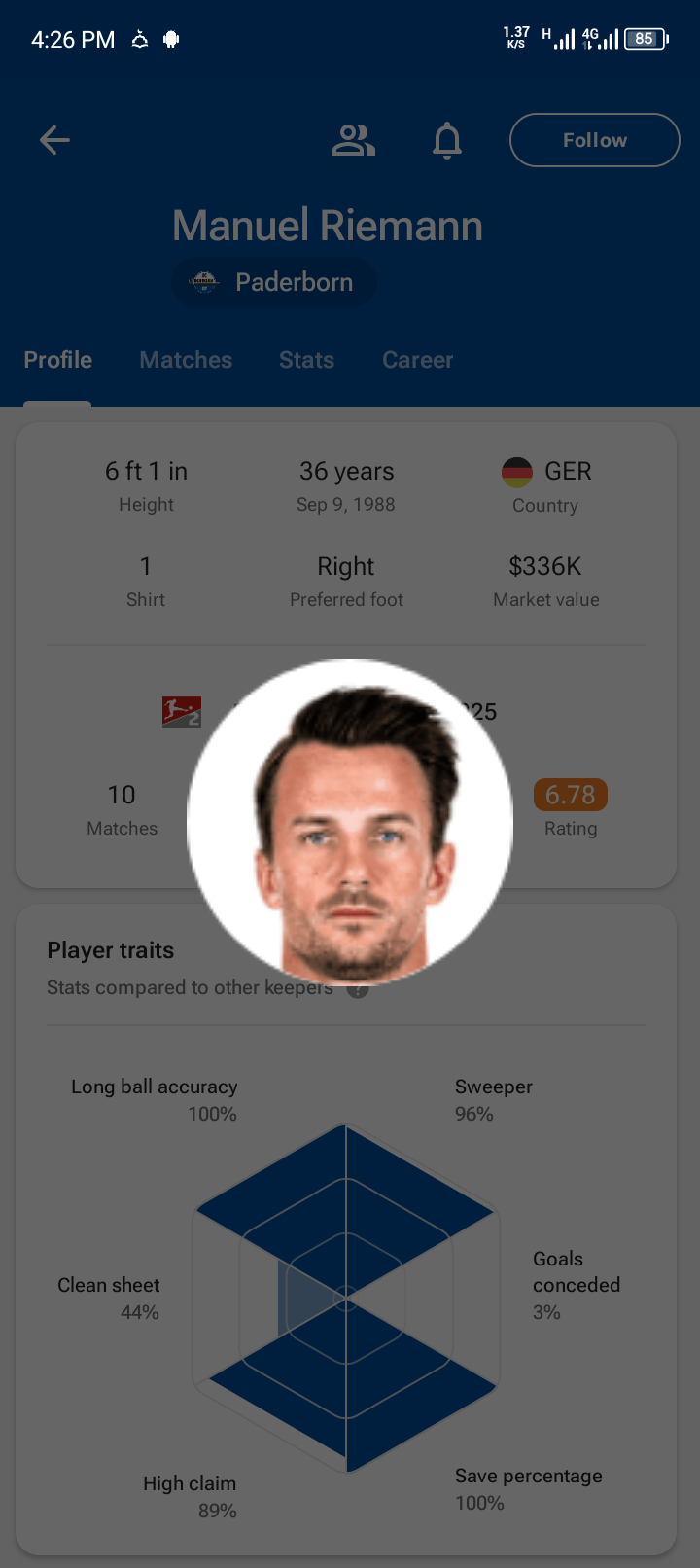Screen dimensions: 700x1568
Task: Go back using the arrow icon
Action: click(x=54, y=140)
